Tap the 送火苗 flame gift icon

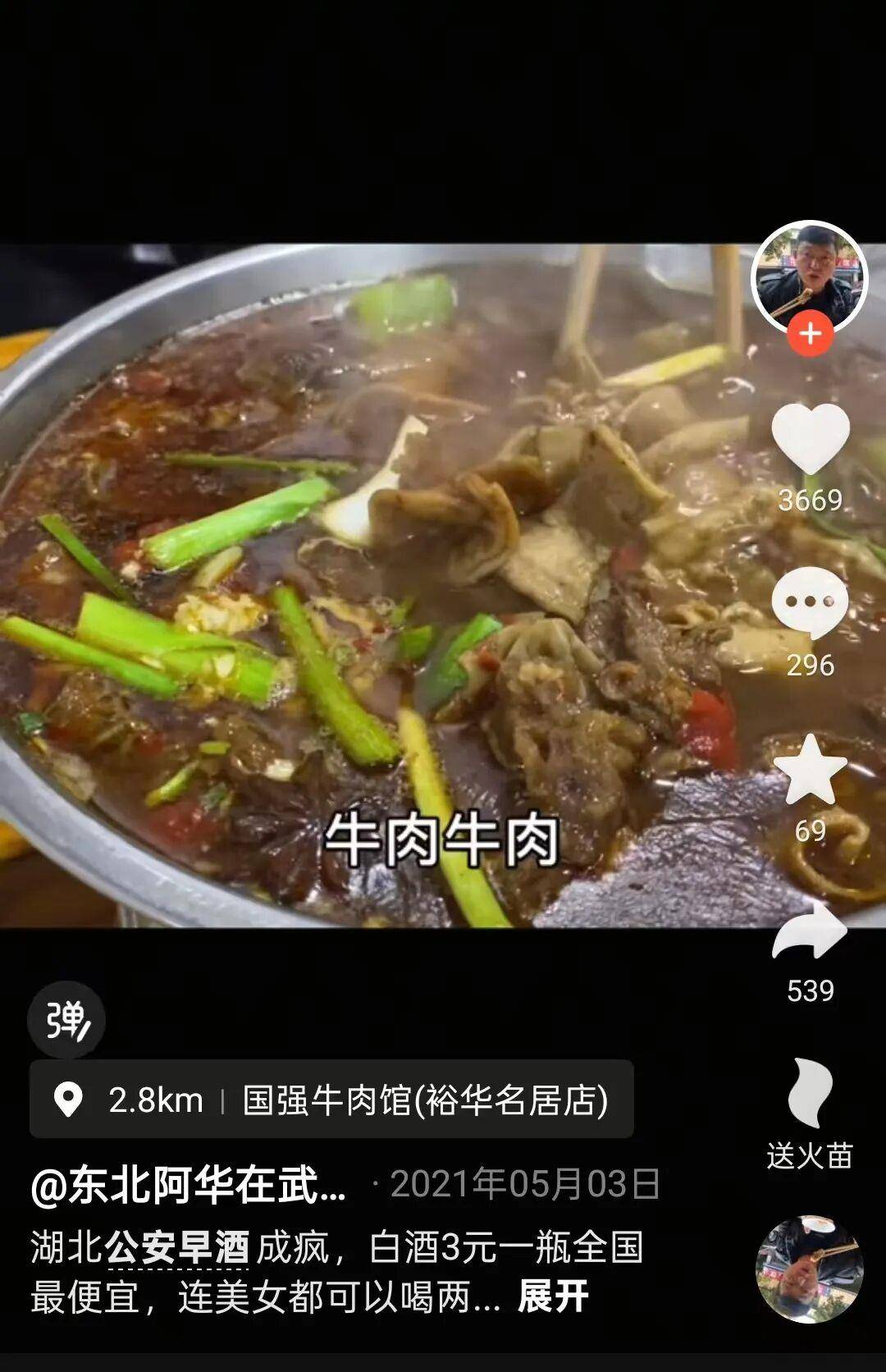tap(809, 1099)
